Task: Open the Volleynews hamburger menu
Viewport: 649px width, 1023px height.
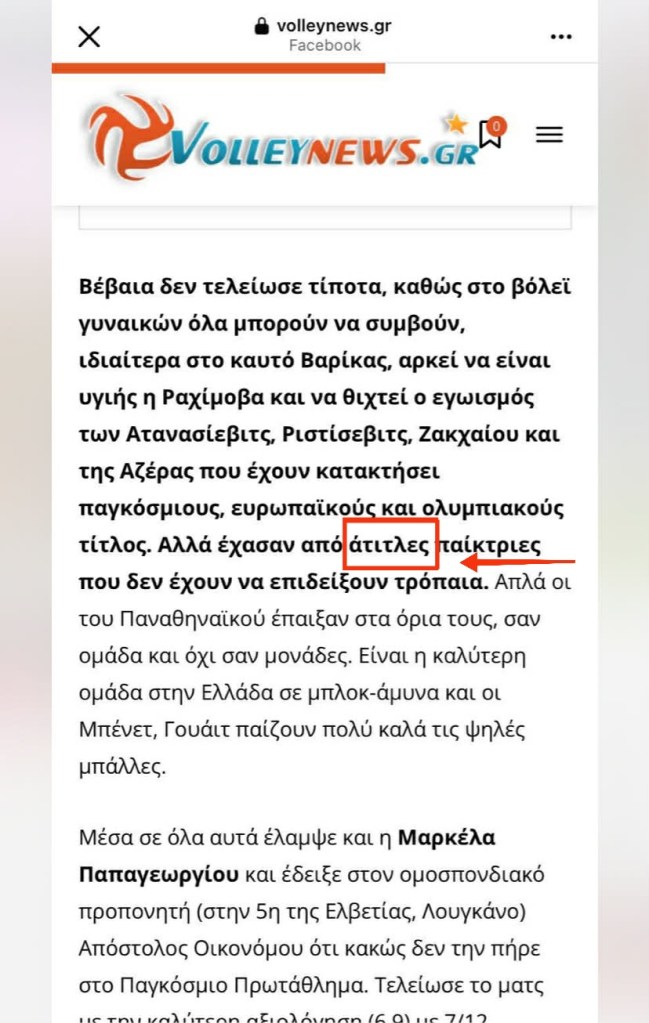Action: (549, 135)
